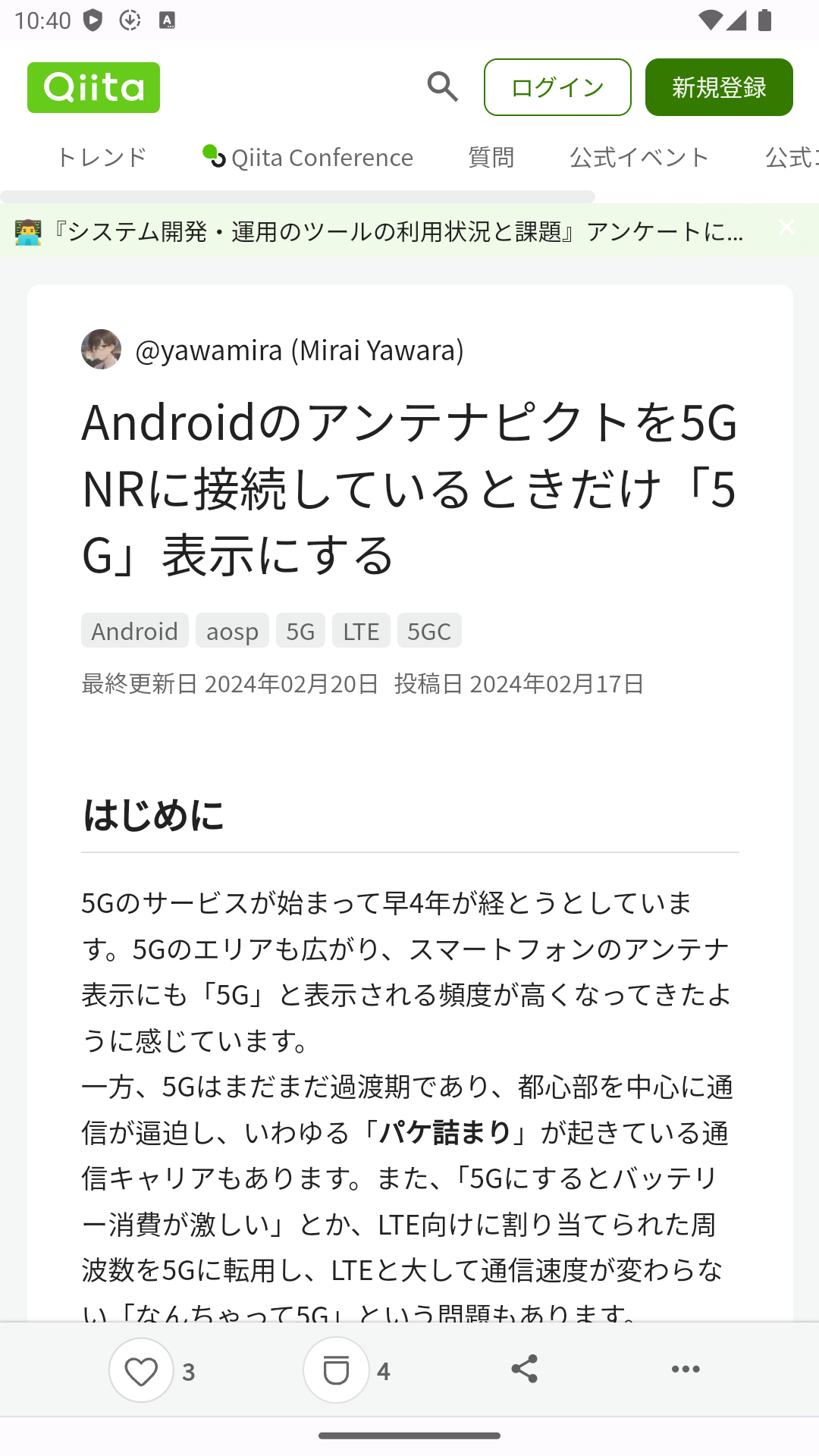
Task: Open the 5GC tag page
Action: (x=429, y=630)
